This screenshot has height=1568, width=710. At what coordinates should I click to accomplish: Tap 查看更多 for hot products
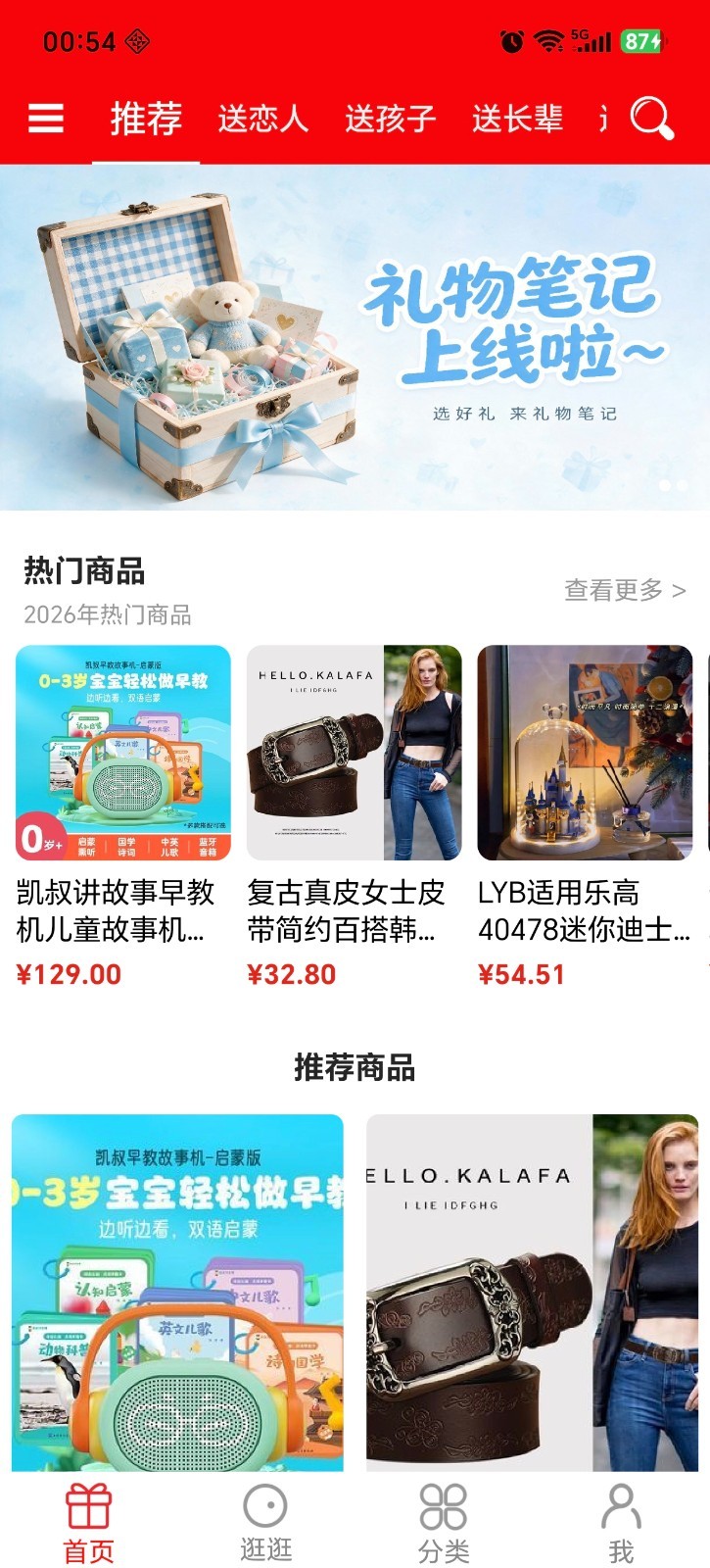pos(624,590)
